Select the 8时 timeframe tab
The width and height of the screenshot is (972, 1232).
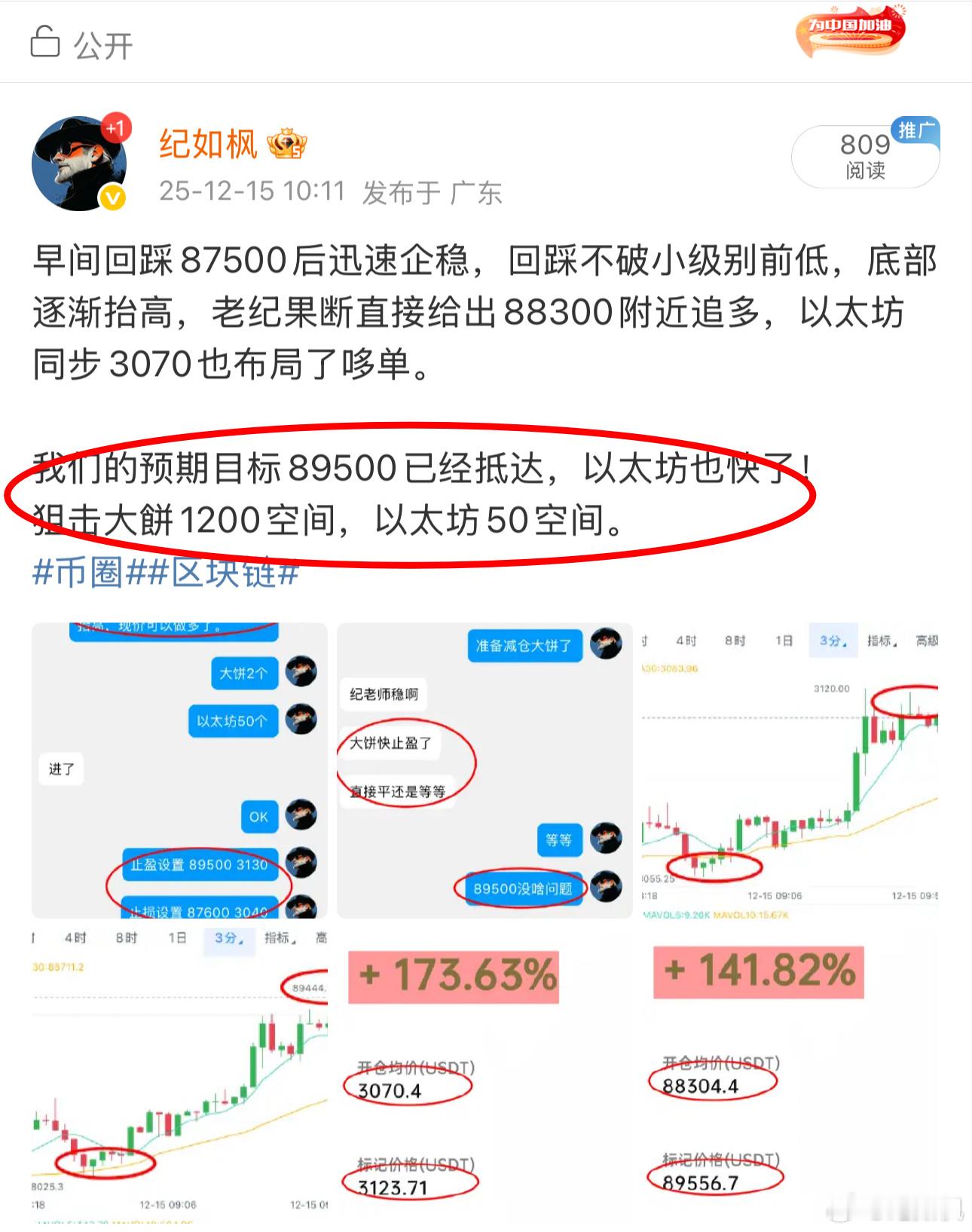(x=735, y=640)
